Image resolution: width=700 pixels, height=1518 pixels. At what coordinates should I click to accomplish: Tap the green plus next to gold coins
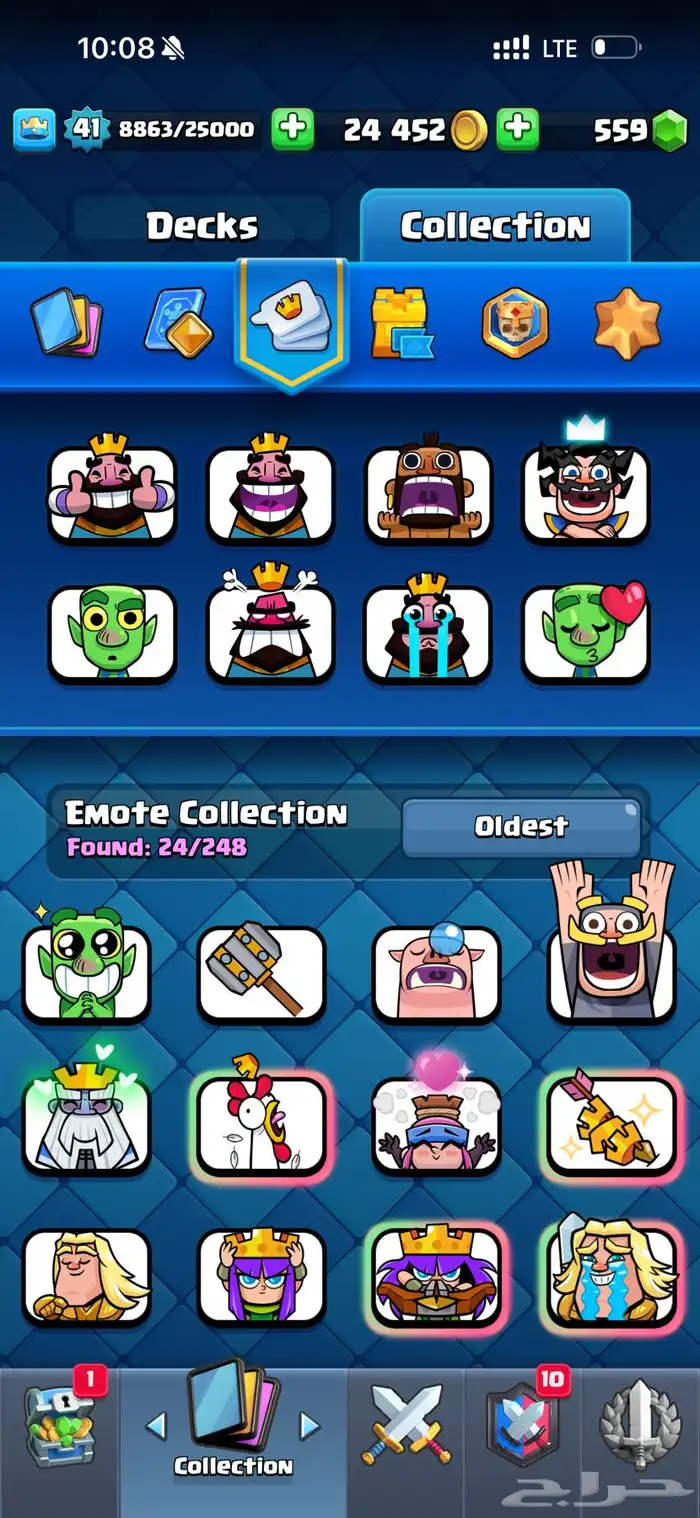coord(517,130)
